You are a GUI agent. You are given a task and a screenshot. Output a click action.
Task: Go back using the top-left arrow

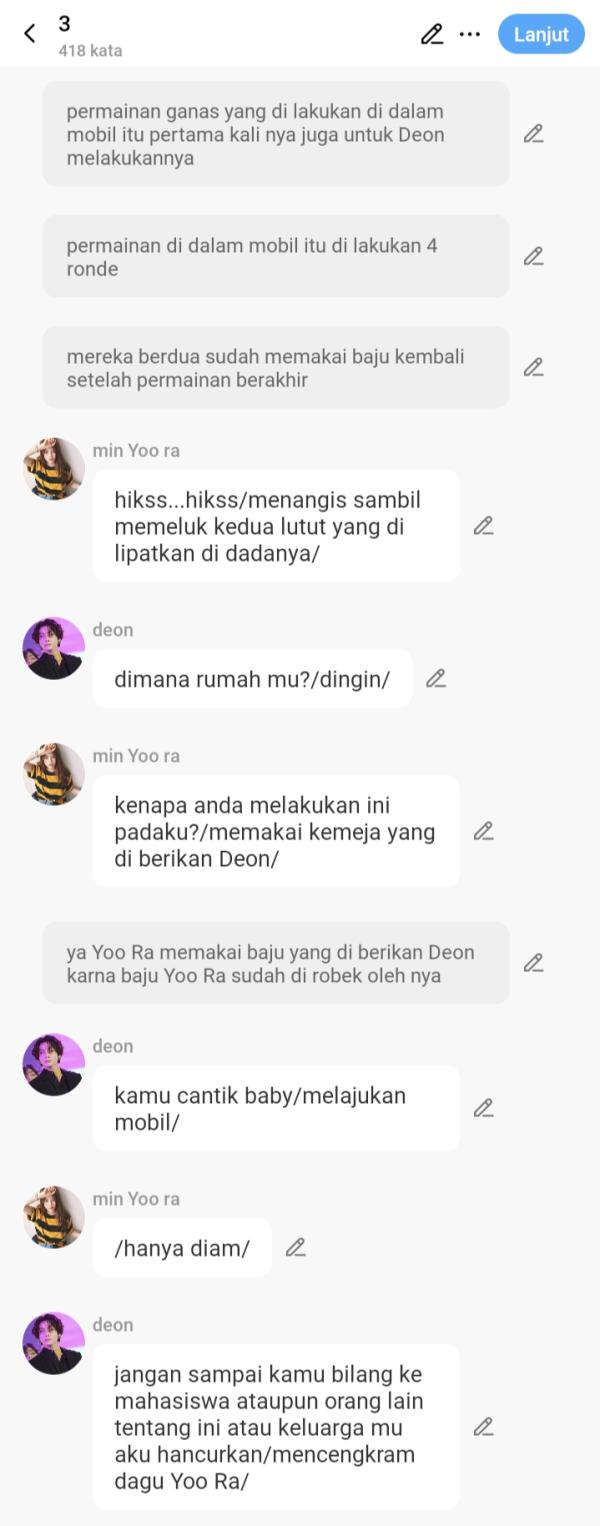29,34
